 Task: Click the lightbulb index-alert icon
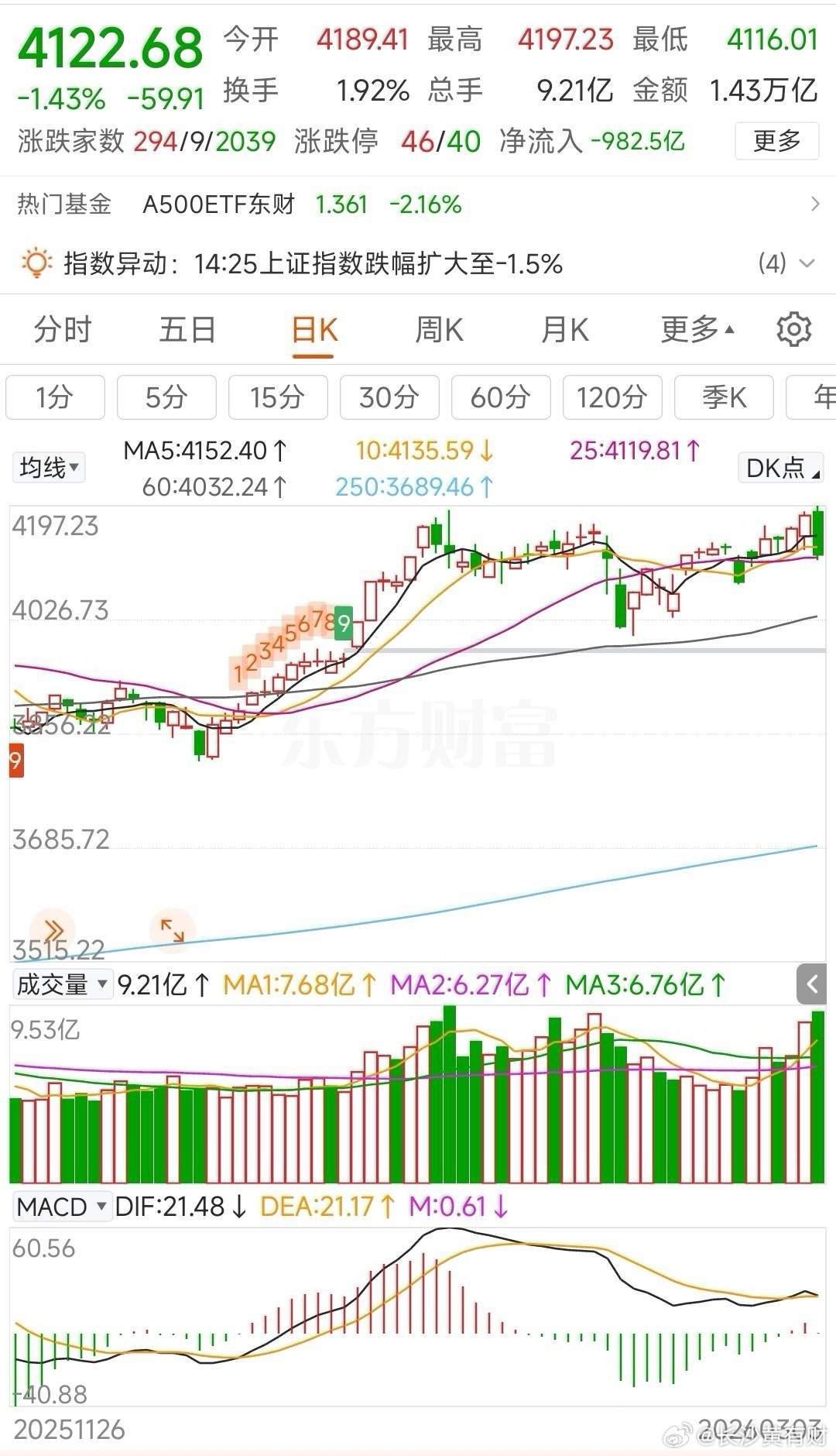click(36, 264)
